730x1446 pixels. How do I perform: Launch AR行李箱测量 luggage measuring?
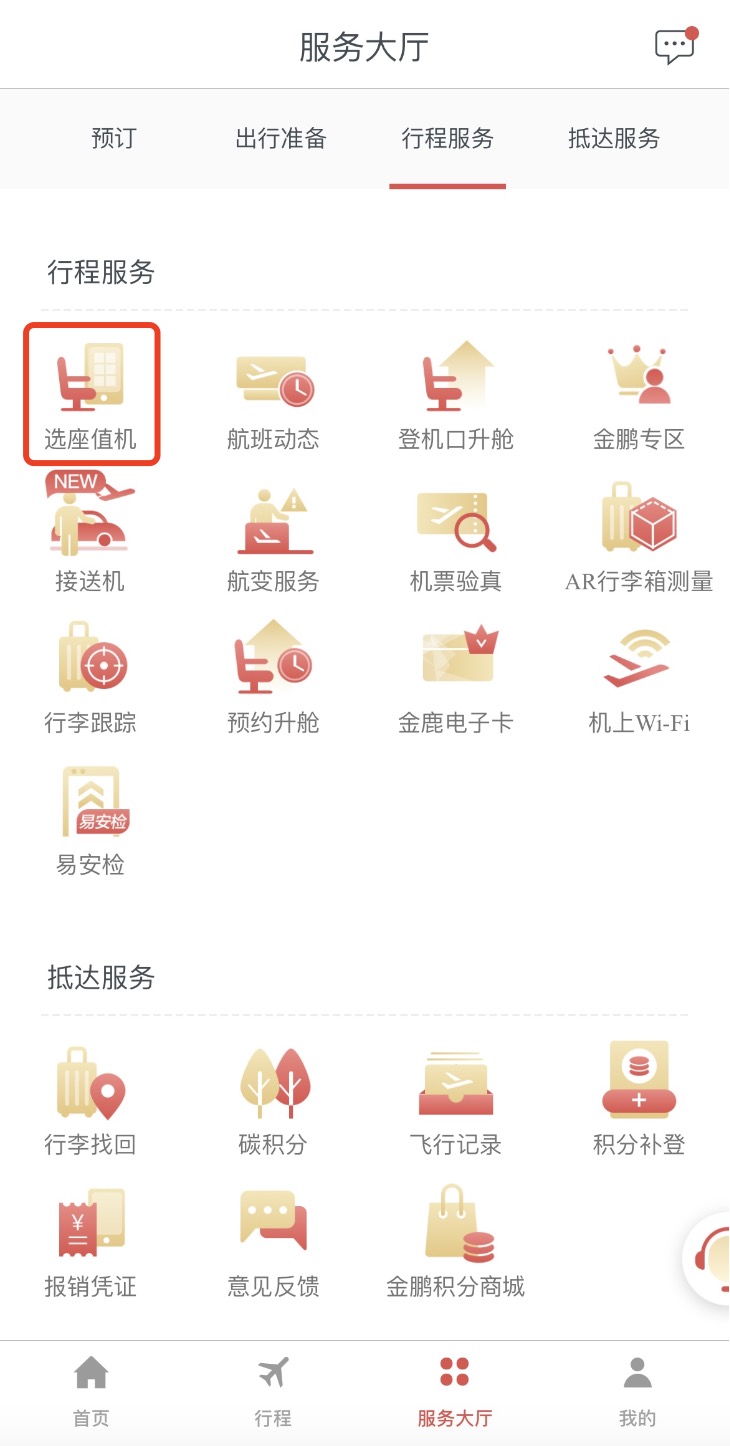639,535
